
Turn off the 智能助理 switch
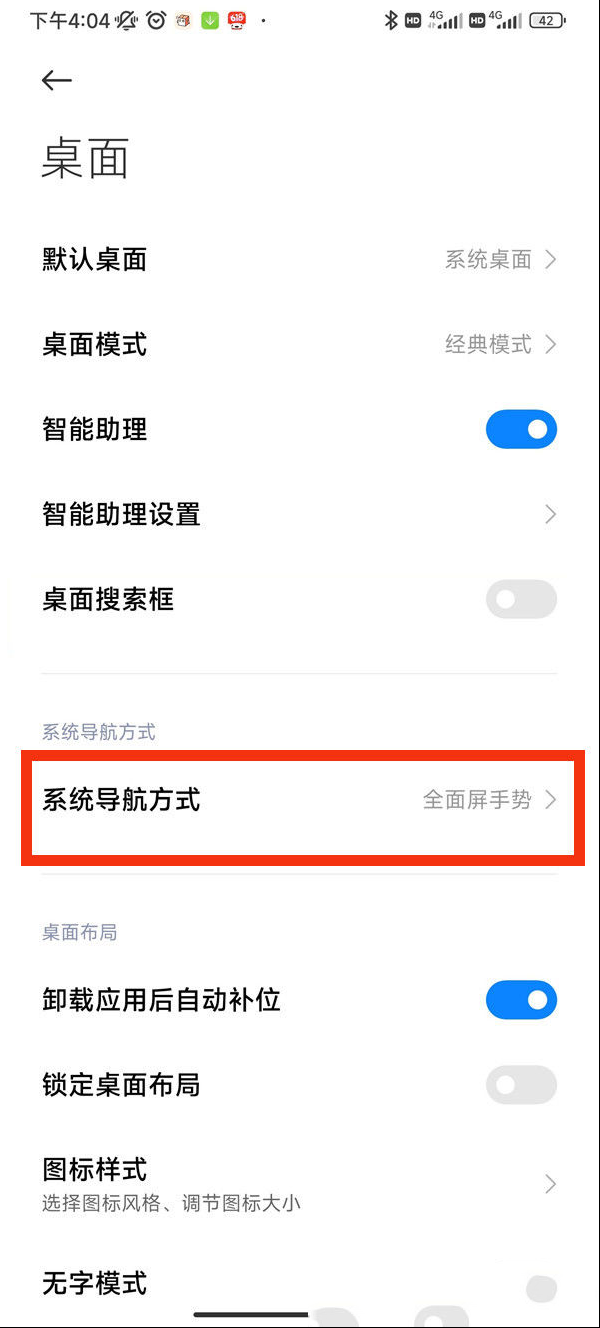pos(521,430)
